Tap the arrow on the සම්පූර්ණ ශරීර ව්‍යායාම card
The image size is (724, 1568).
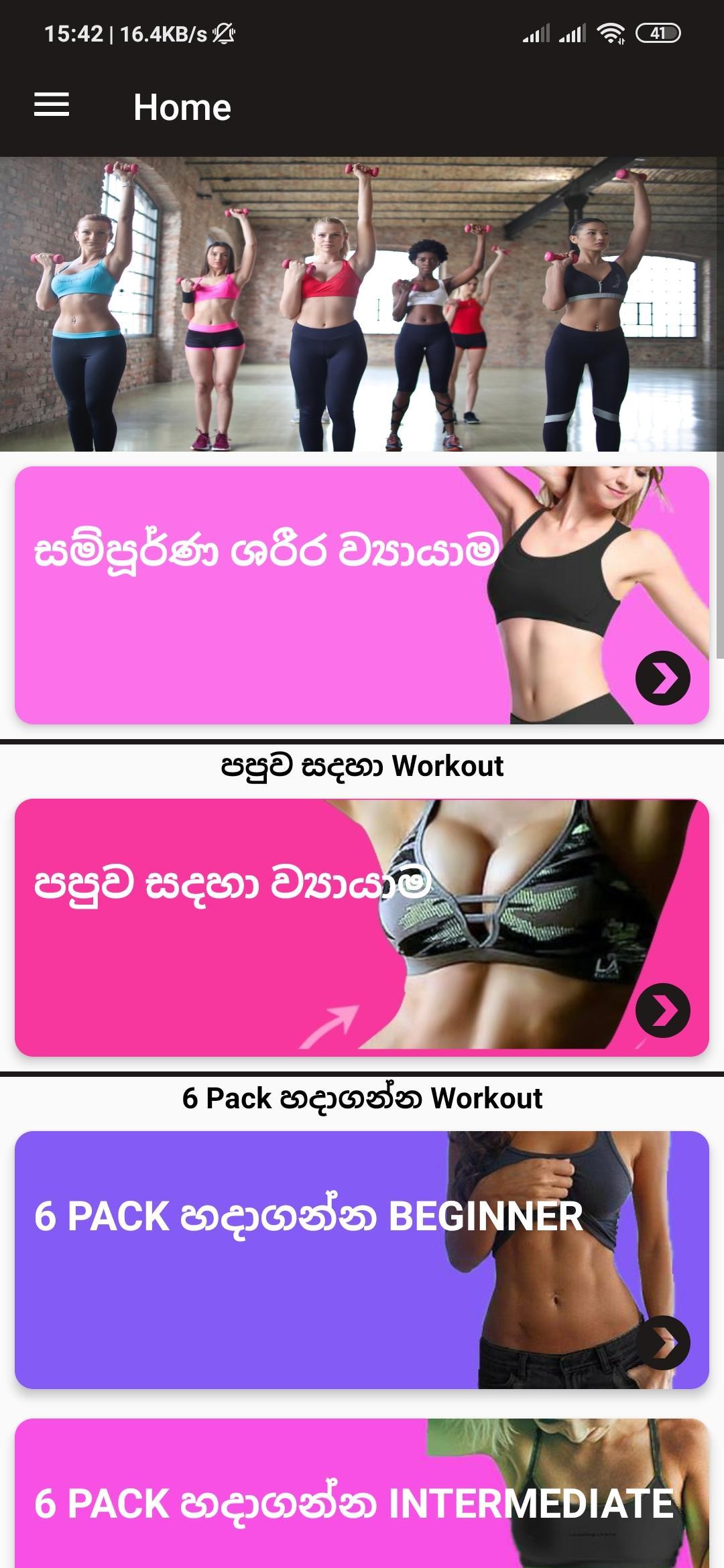662,677
